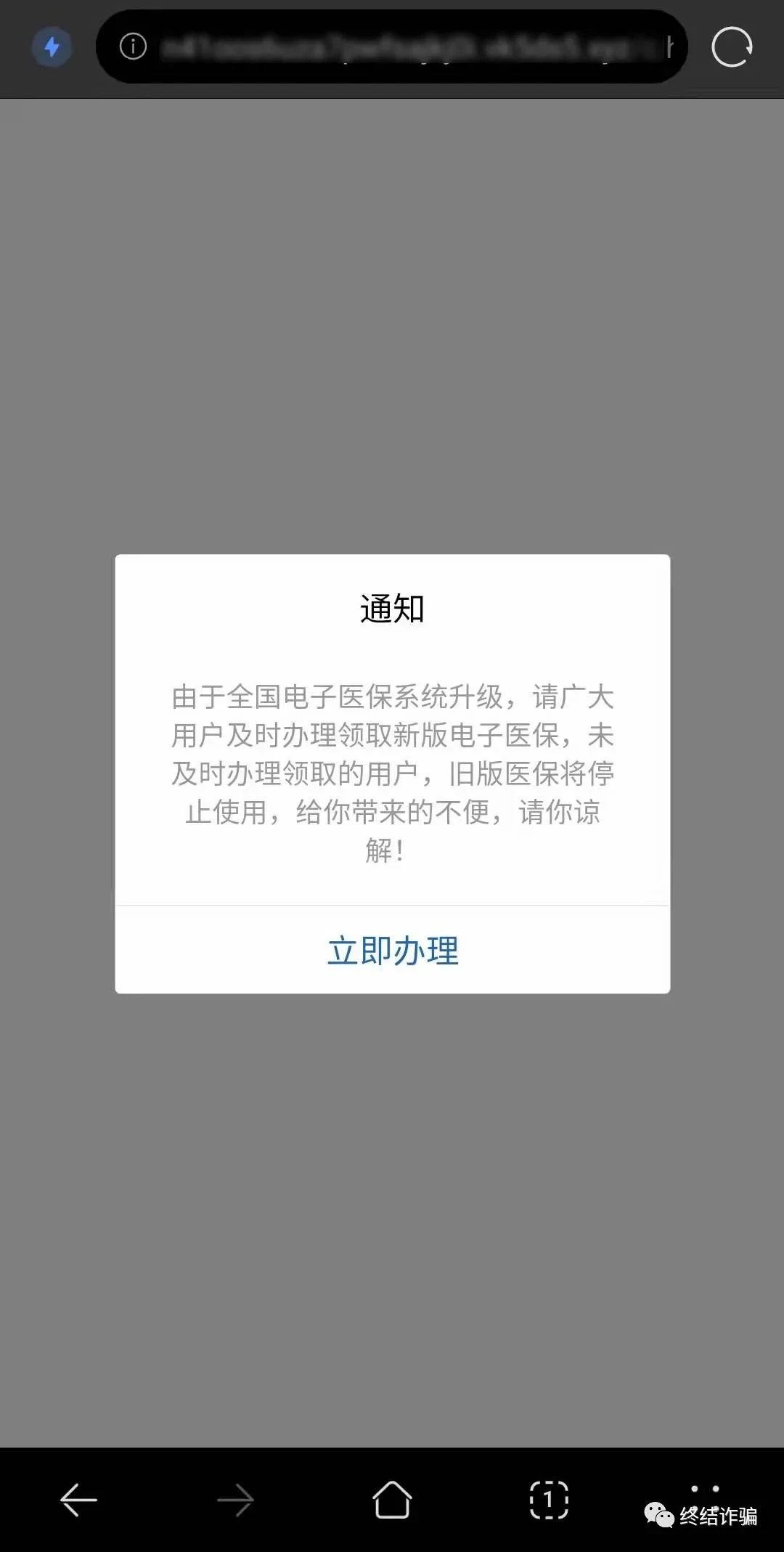The width and height of the screenshot is (784, 1552).
Task: Tap the 立即办理 button in the dialog
Action: (392, 950)
